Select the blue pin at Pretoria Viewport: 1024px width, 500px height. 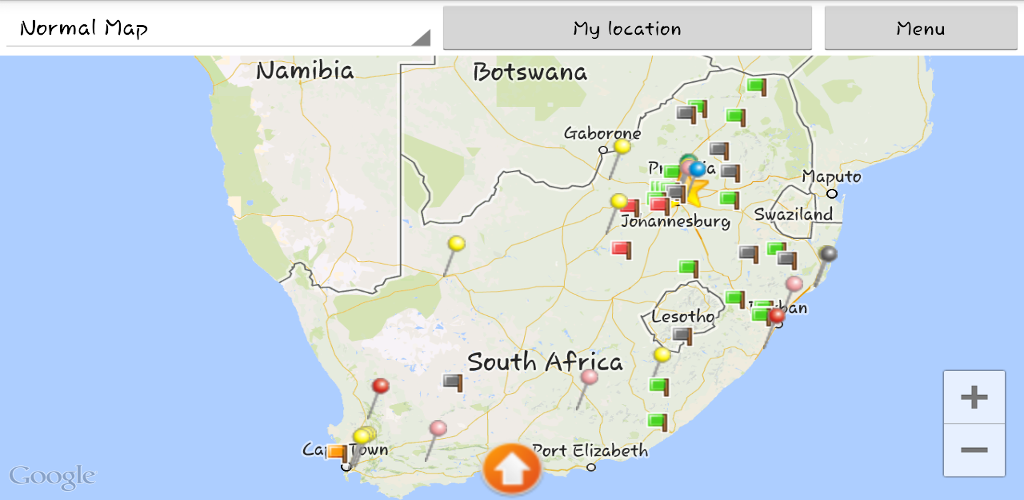pyautogui.click(x=698, y=169)
